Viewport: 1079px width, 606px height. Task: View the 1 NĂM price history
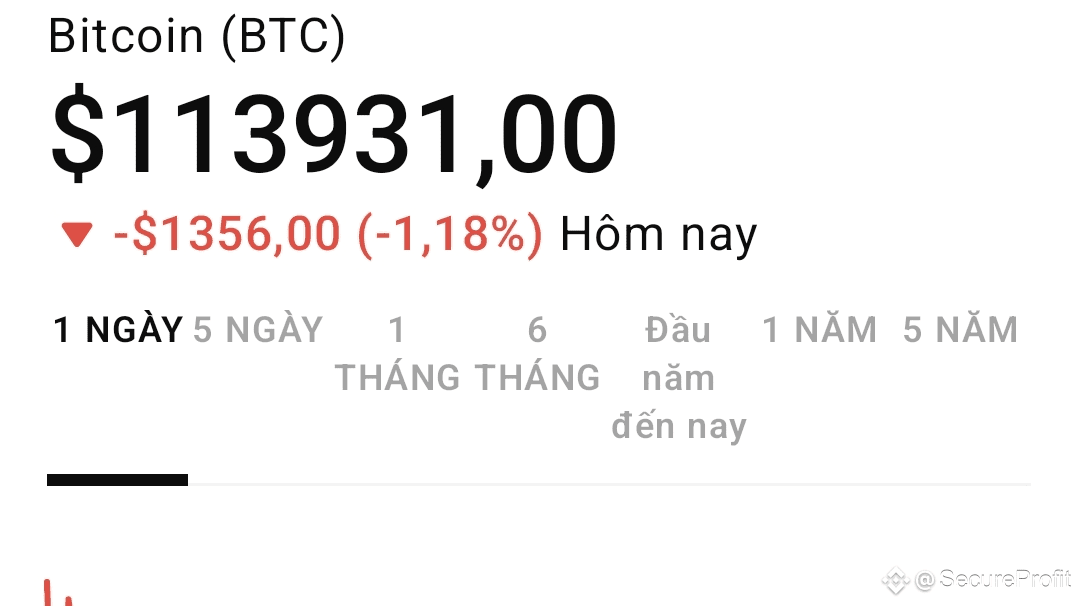coord(820,330)
